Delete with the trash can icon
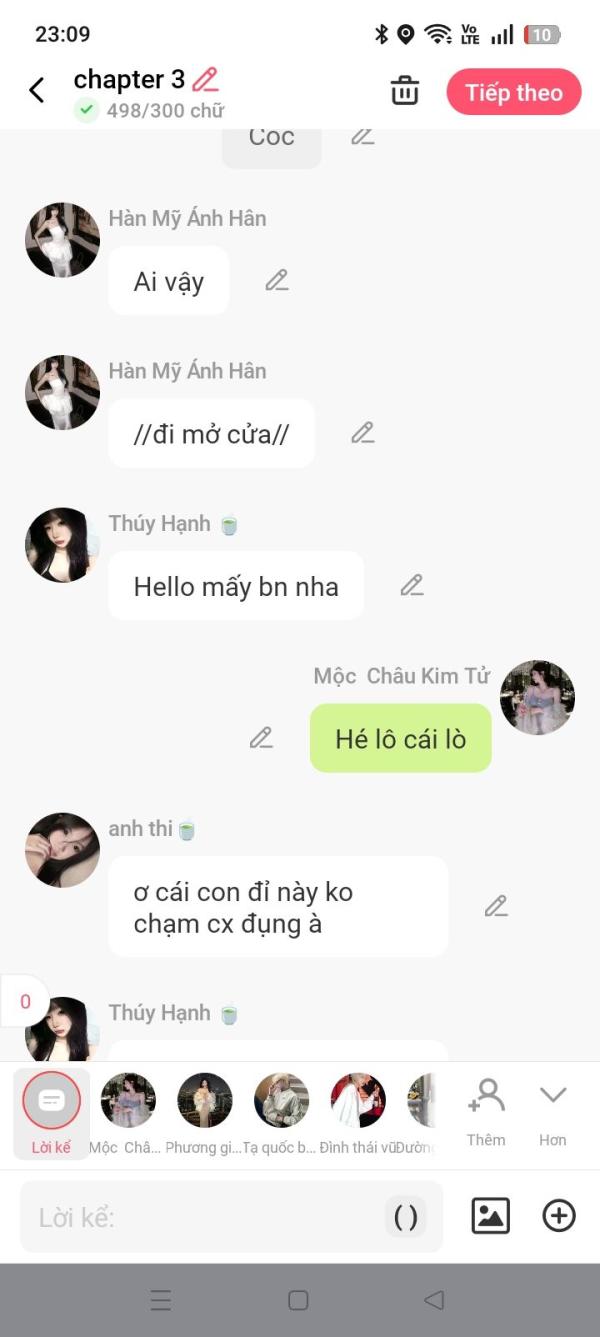Screen dimensions: 600x1337 [x=405, y=91]
